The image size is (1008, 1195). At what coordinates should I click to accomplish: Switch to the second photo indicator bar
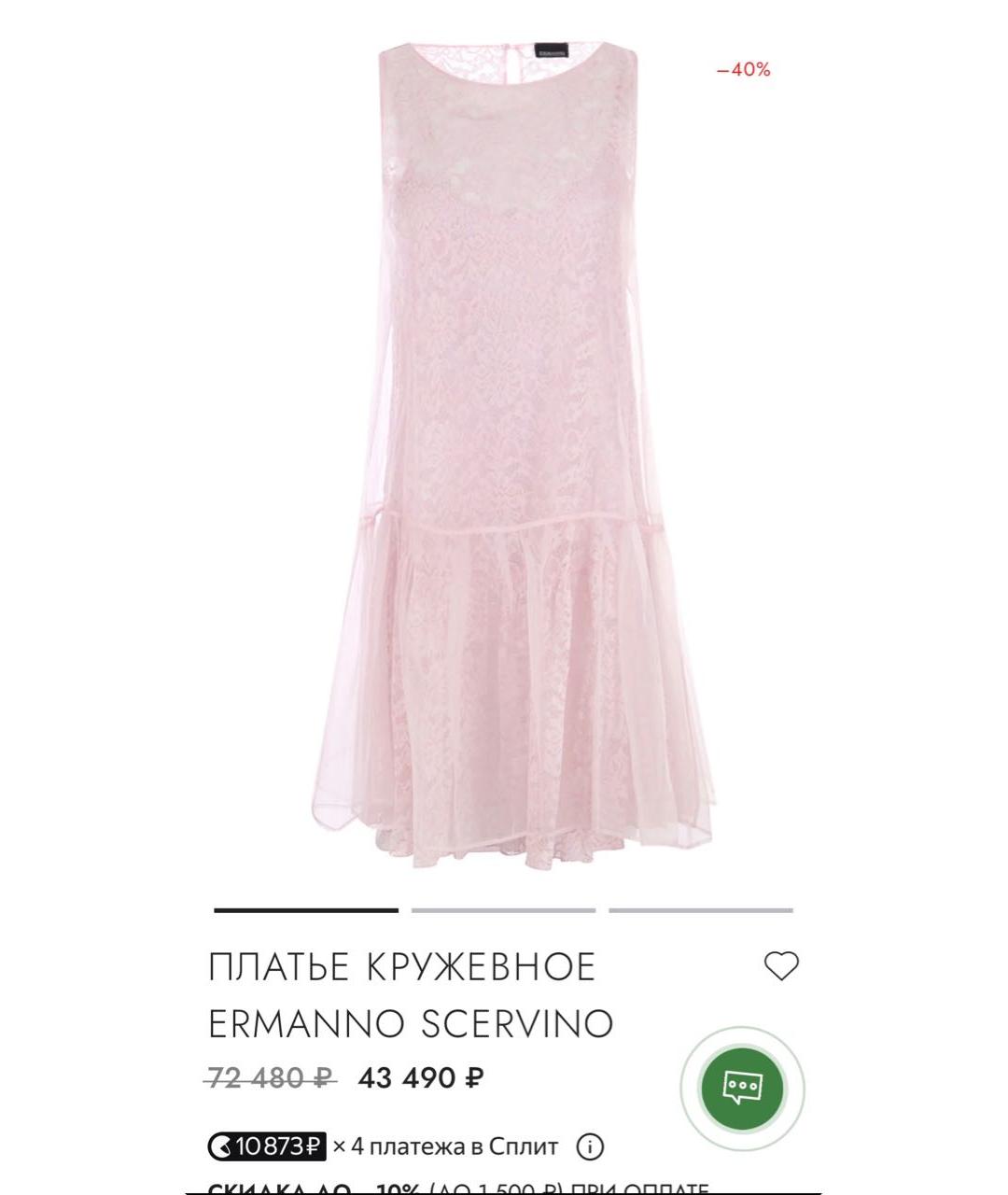[x=500, y=907]
